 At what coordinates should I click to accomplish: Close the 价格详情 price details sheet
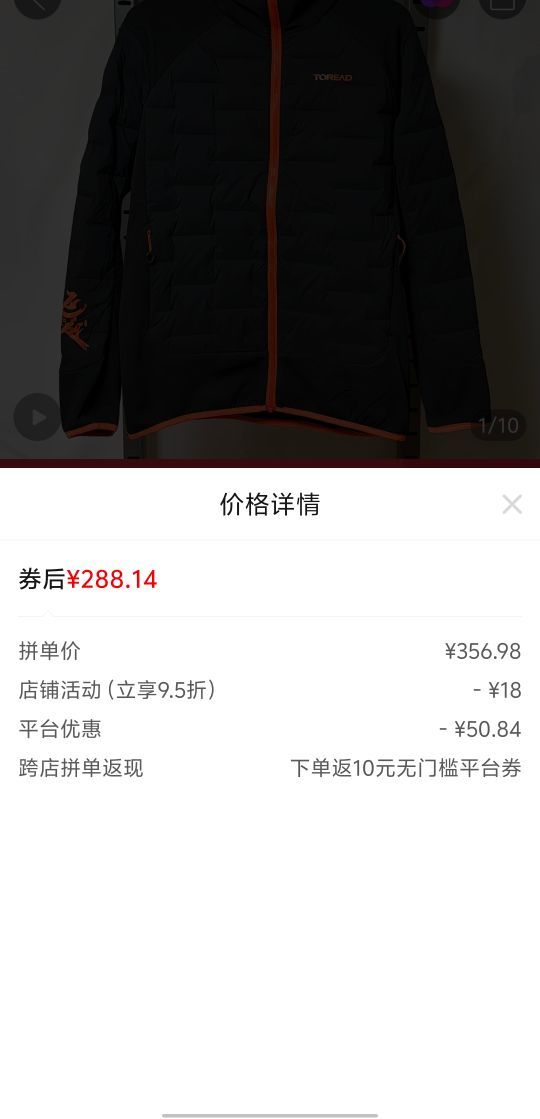pos(511,505)
